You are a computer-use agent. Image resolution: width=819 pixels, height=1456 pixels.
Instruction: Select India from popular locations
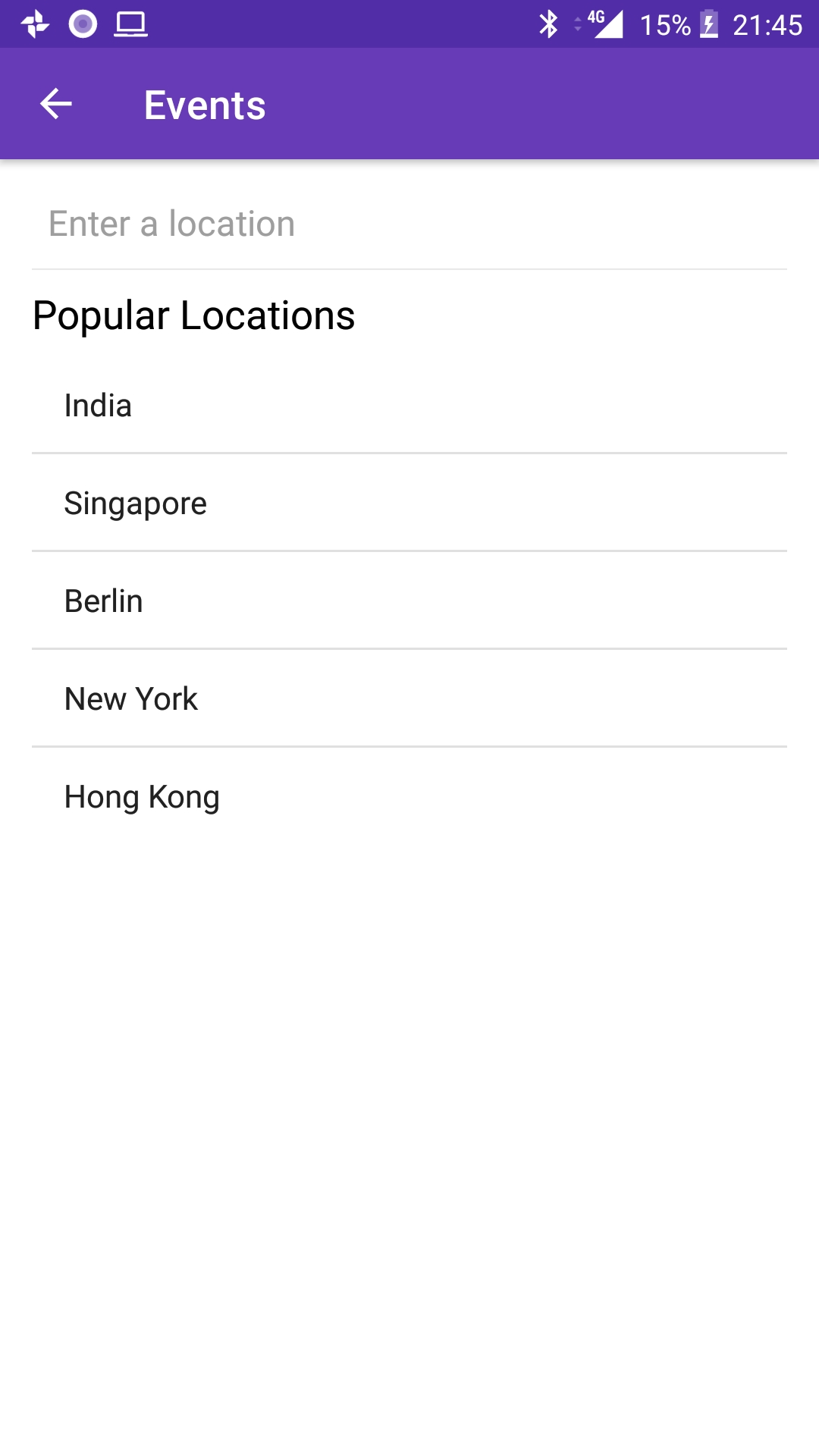[x=409, y=406]
